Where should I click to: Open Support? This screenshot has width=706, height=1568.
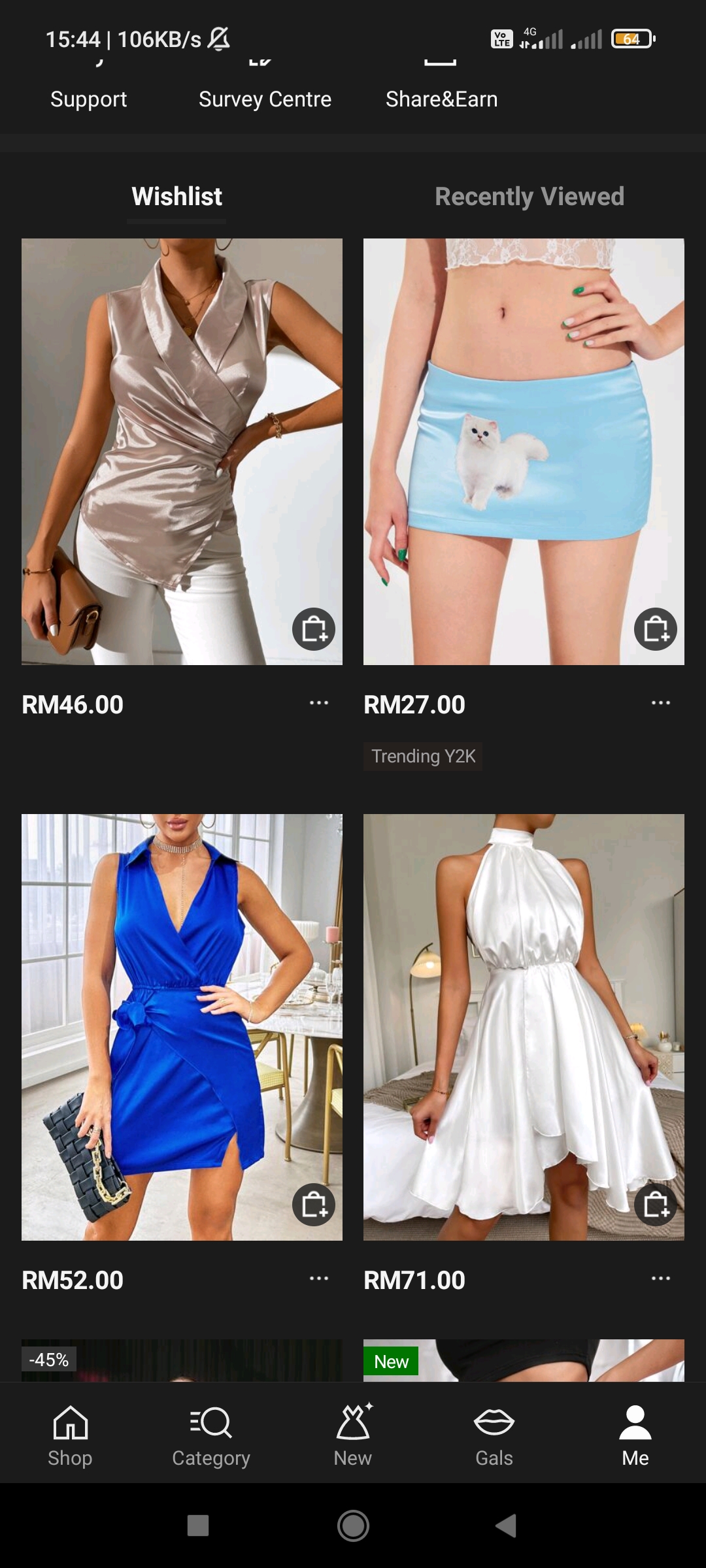click(89, 99)
